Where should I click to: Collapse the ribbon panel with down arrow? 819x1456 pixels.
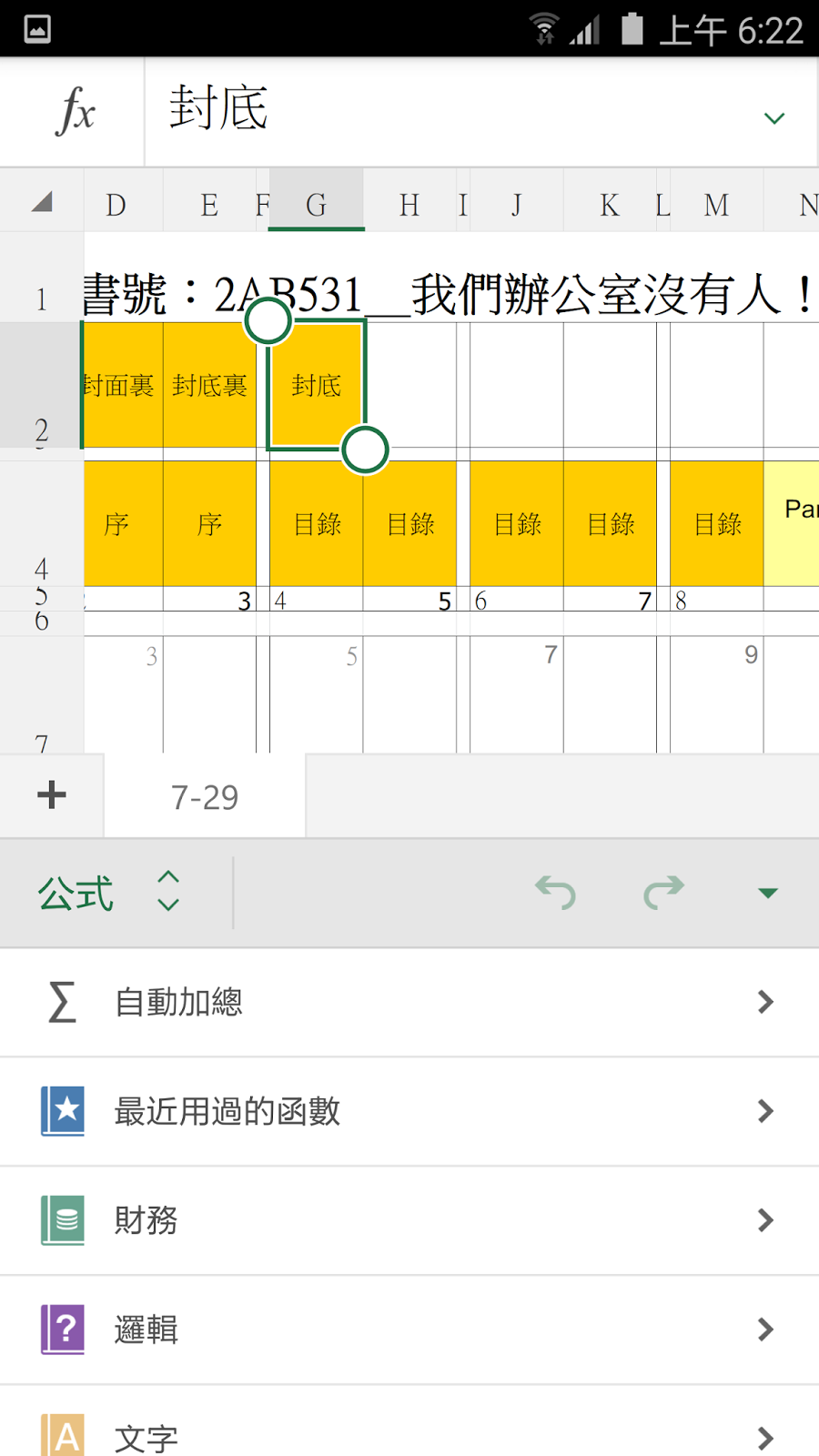coord(768,893)
